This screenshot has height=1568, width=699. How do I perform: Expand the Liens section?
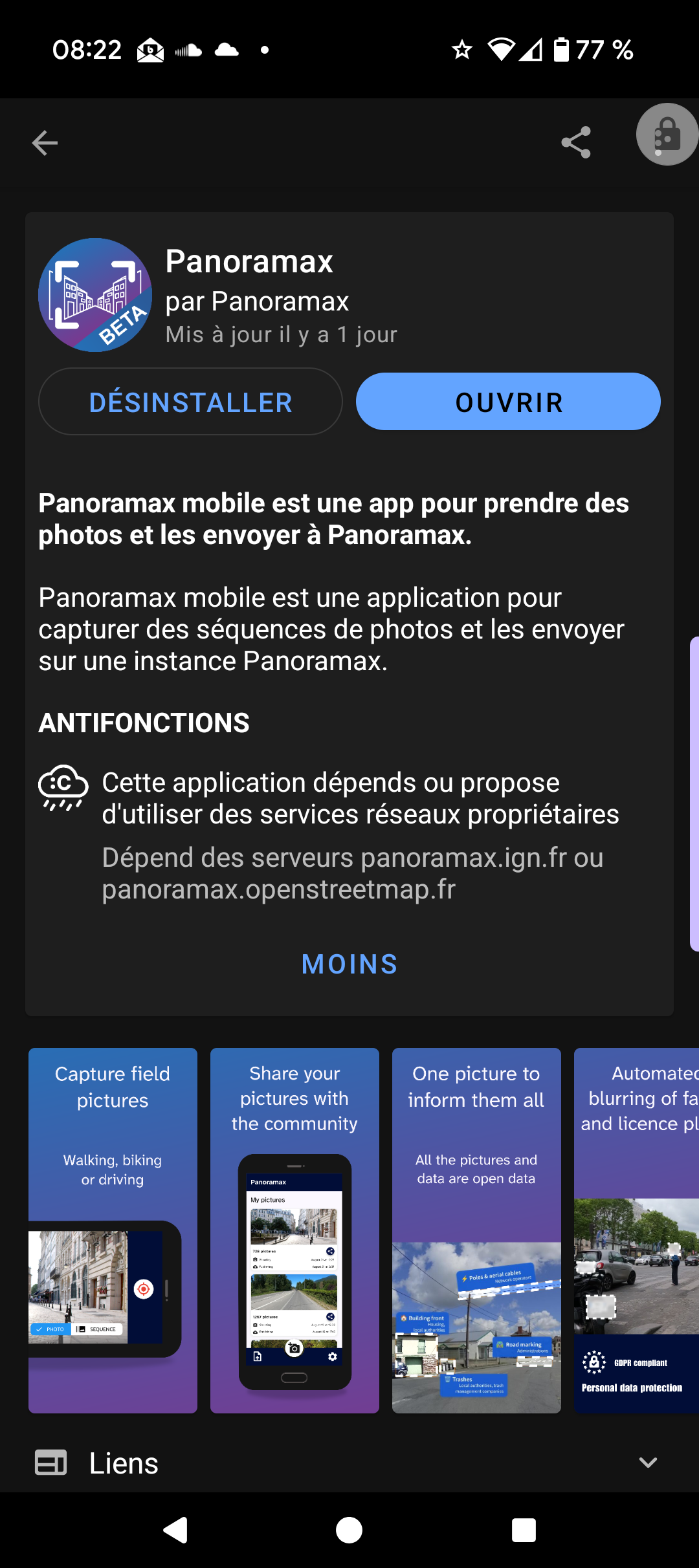pos(349,1463)
